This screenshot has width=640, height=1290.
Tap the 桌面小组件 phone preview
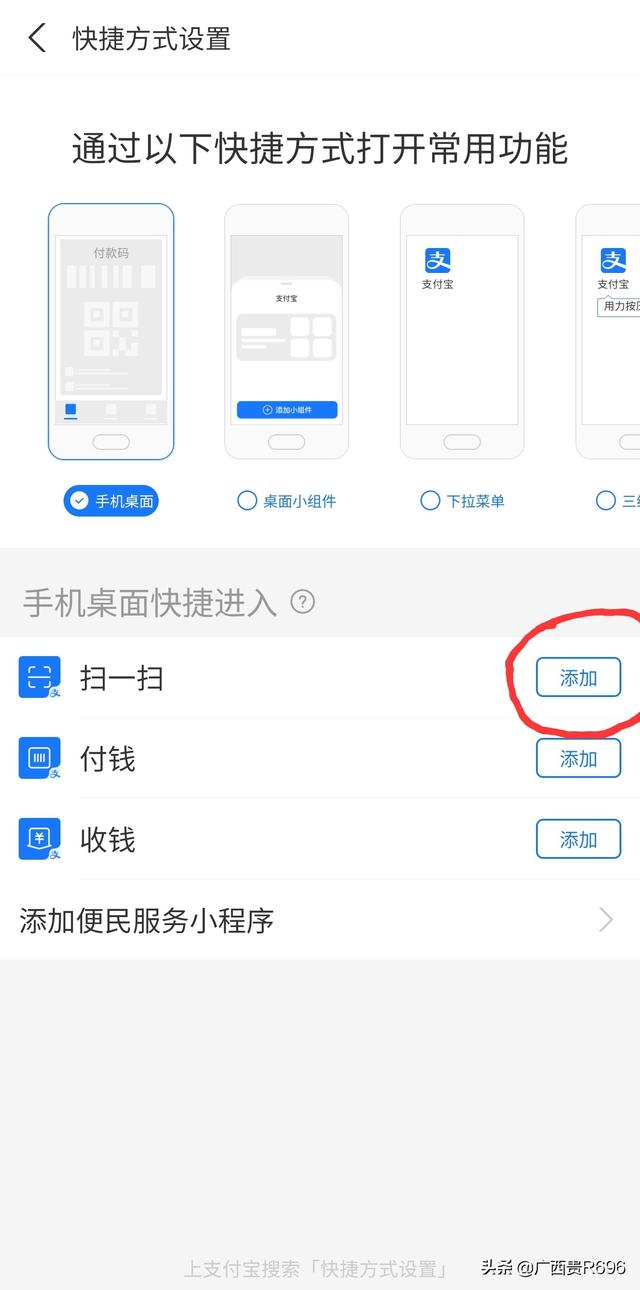(286, 330)
